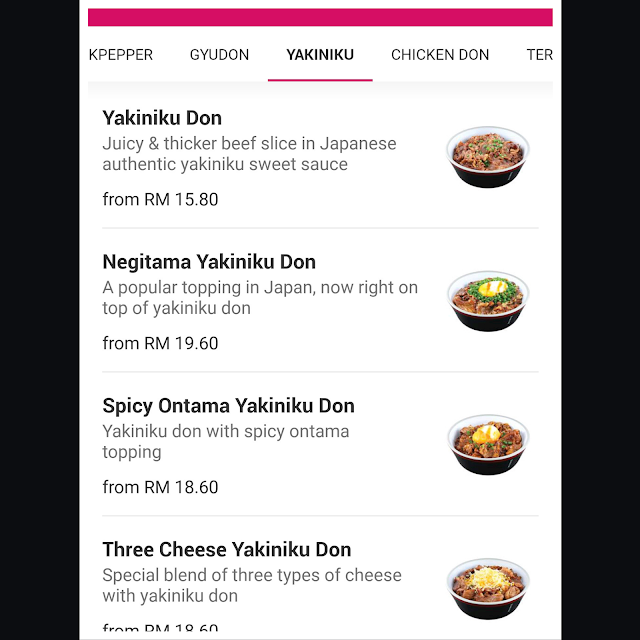Choose Three Cheese Yakiniku Don
This screenshot has width=640, height=640.
[x=226, y=550]
